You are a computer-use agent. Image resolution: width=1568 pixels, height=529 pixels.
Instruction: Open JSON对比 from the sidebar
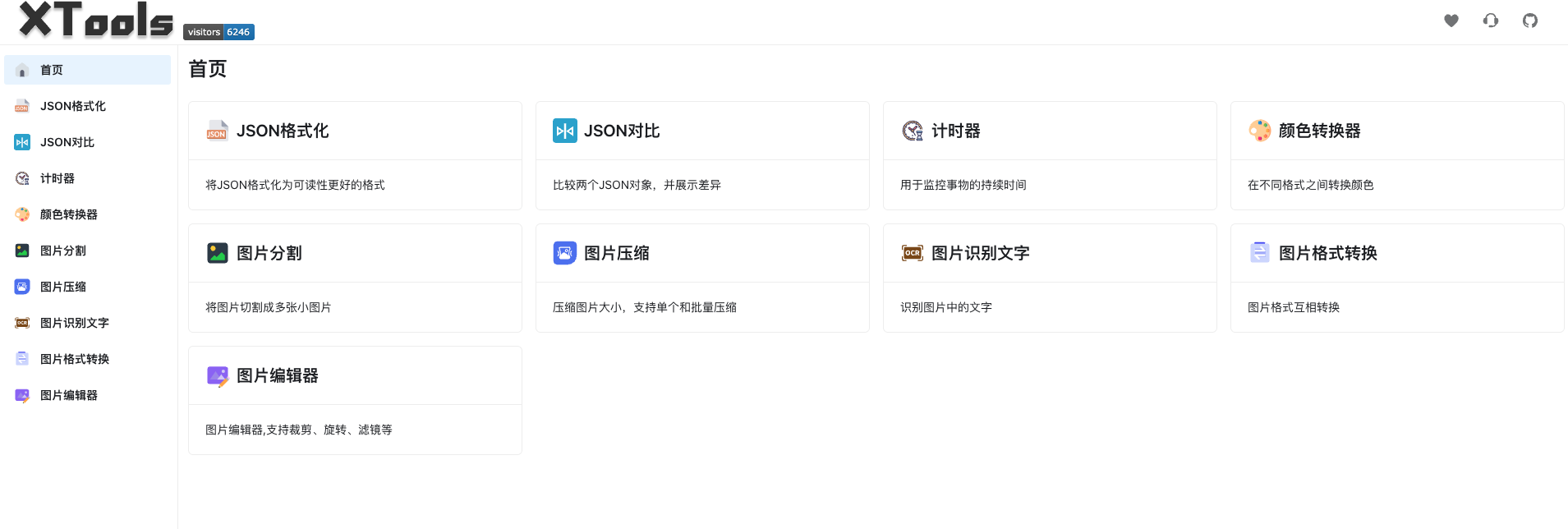[x=88, y=142]
